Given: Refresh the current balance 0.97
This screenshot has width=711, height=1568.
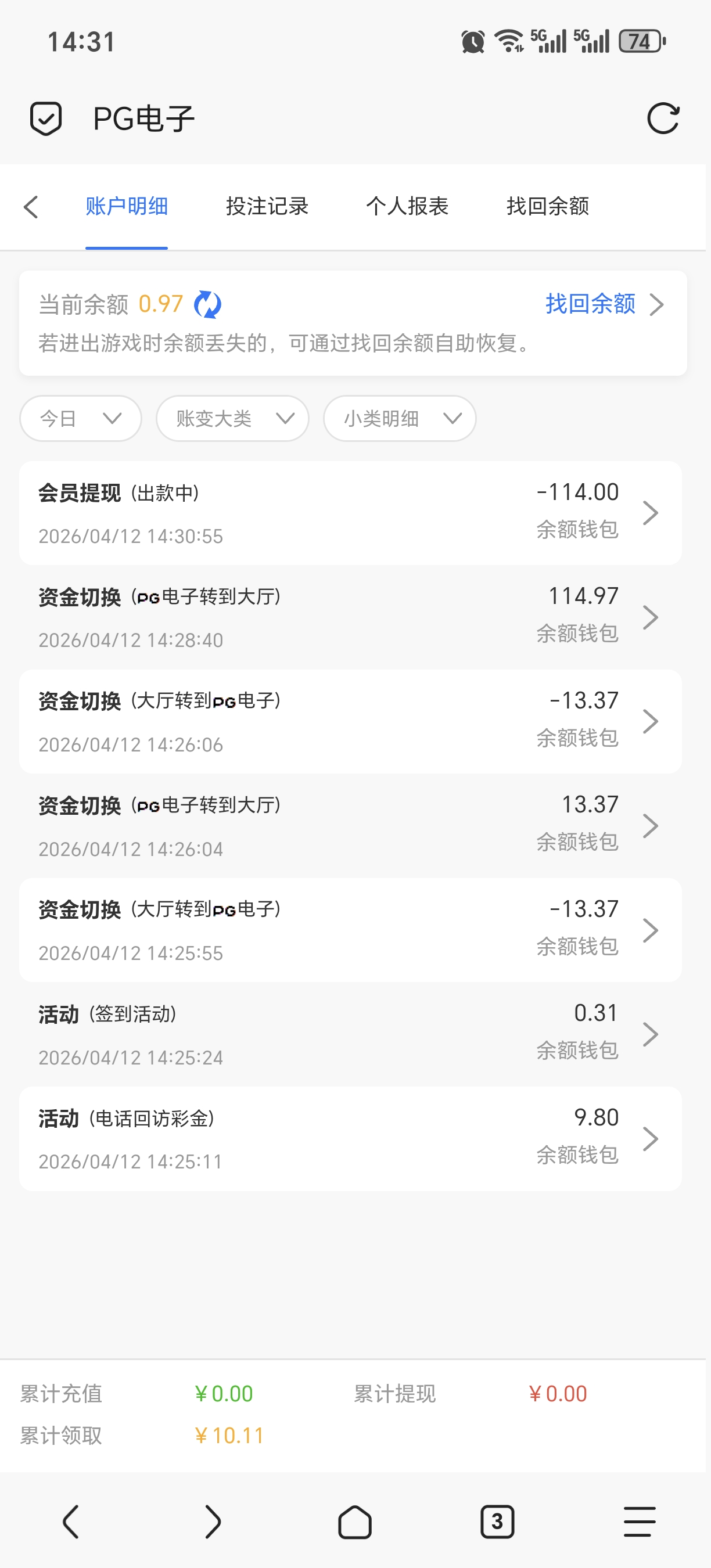Looking at the screenshot, I should (x=207, y=304).
